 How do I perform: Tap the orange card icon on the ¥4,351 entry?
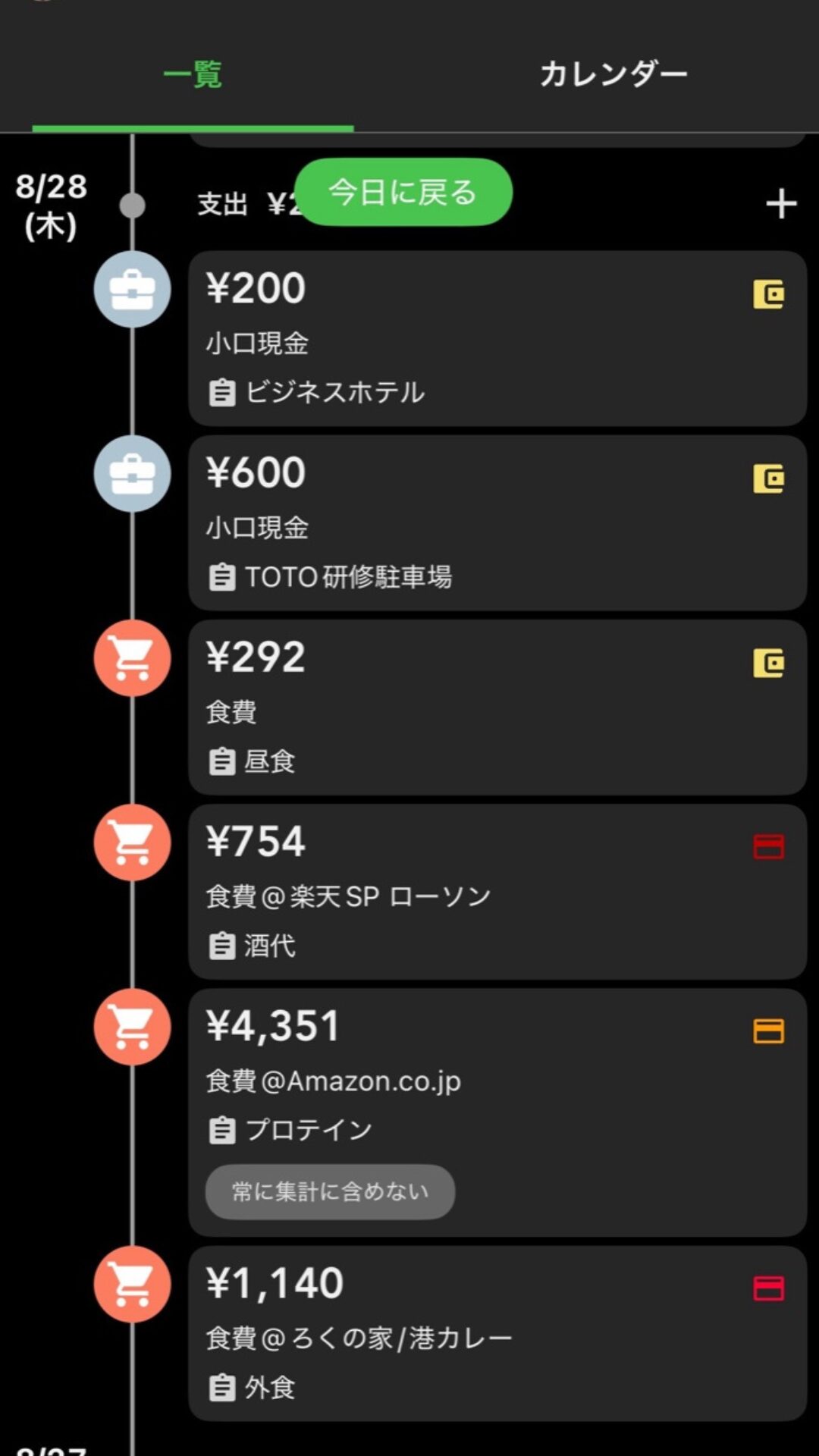(x=769, y=1030)
